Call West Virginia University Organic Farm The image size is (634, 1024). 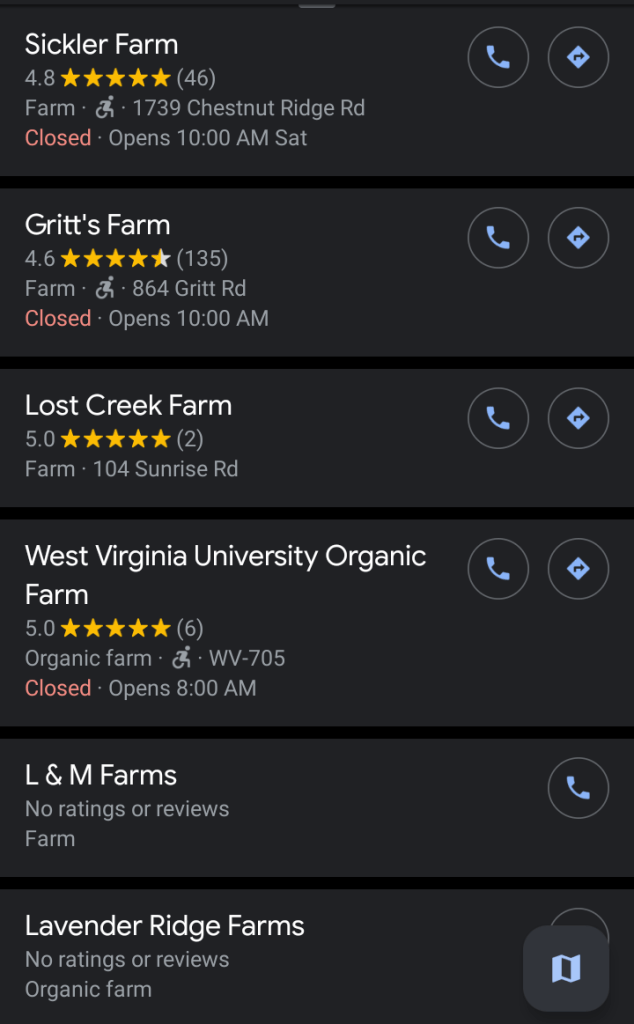point(498,569)
